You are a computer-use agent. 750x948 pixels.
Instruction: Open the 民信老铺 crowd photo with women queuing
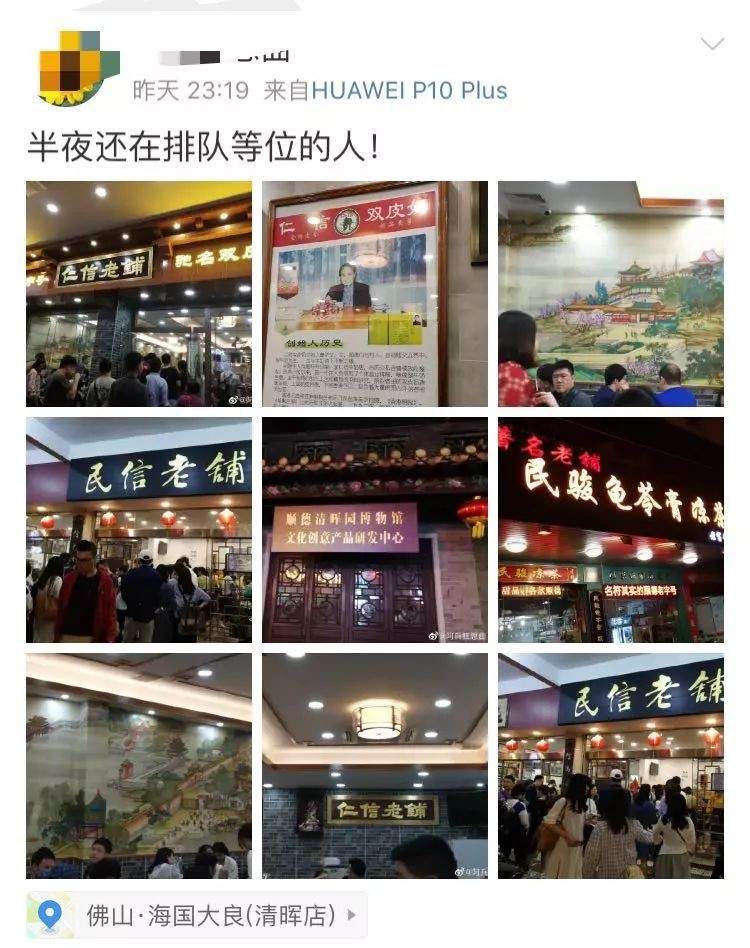click(x=611, y=766)
